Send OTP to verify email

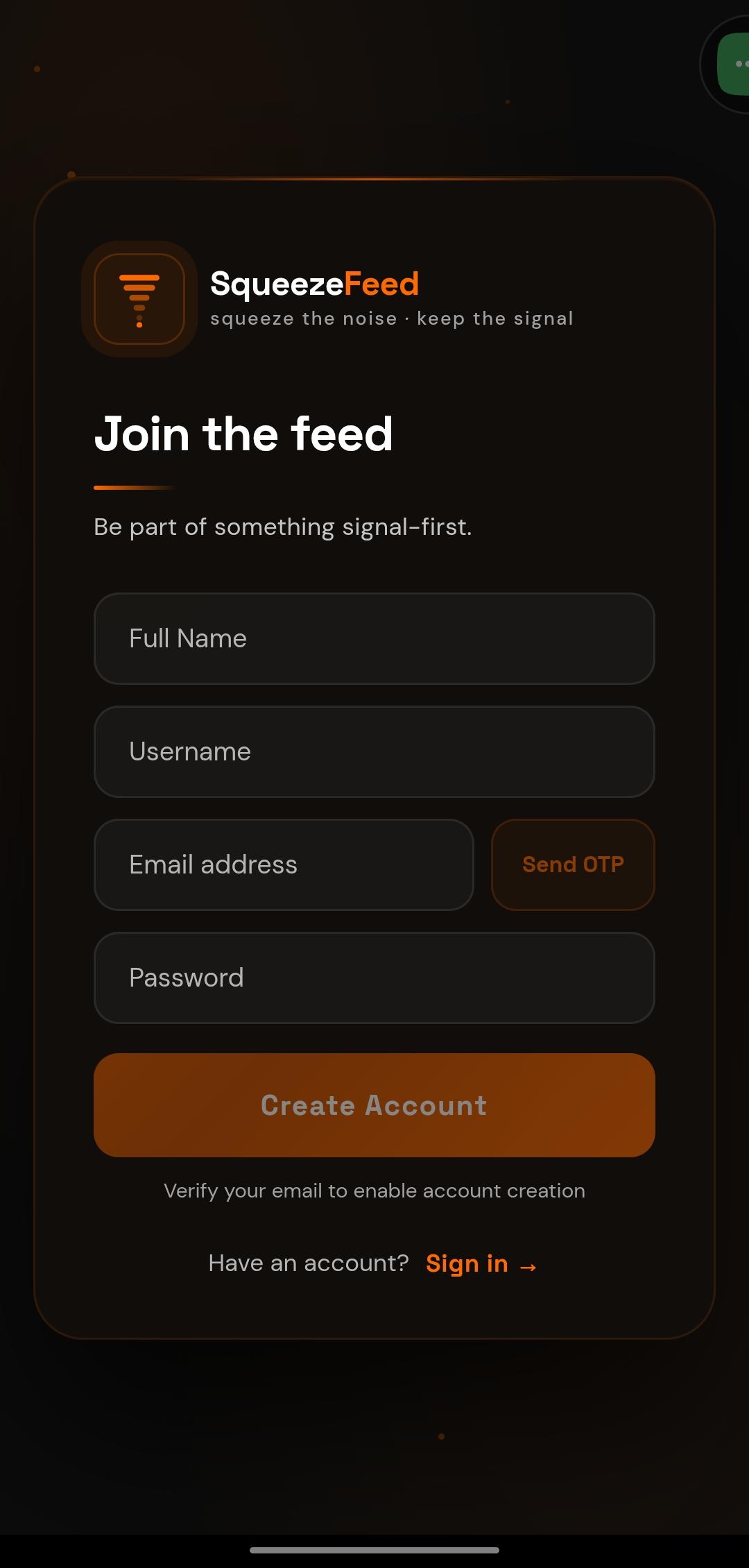point(573,864)
